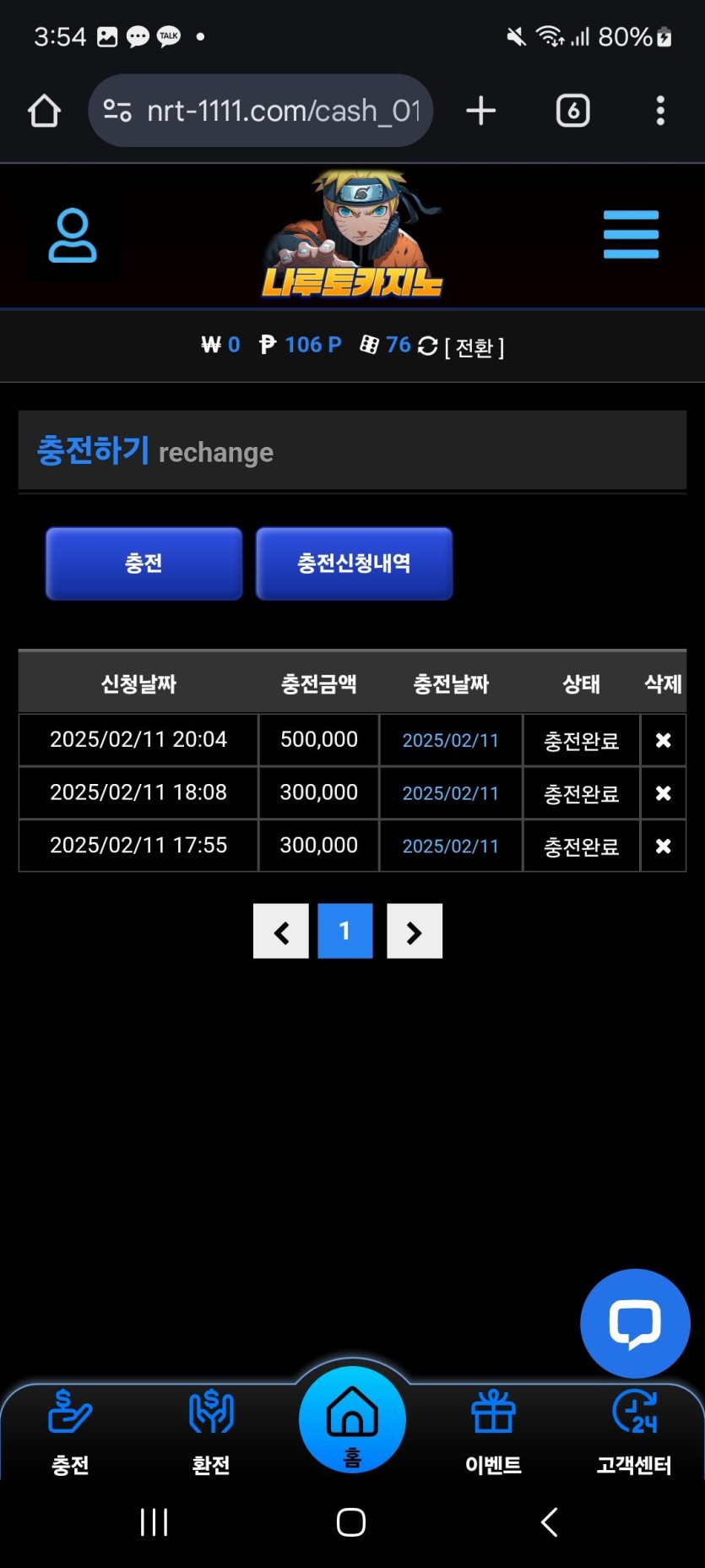Image resolution: width=705 pixels, height=1568 pixels.
Task: Open the hamburger menu
Action: click(x=630, y=235)
